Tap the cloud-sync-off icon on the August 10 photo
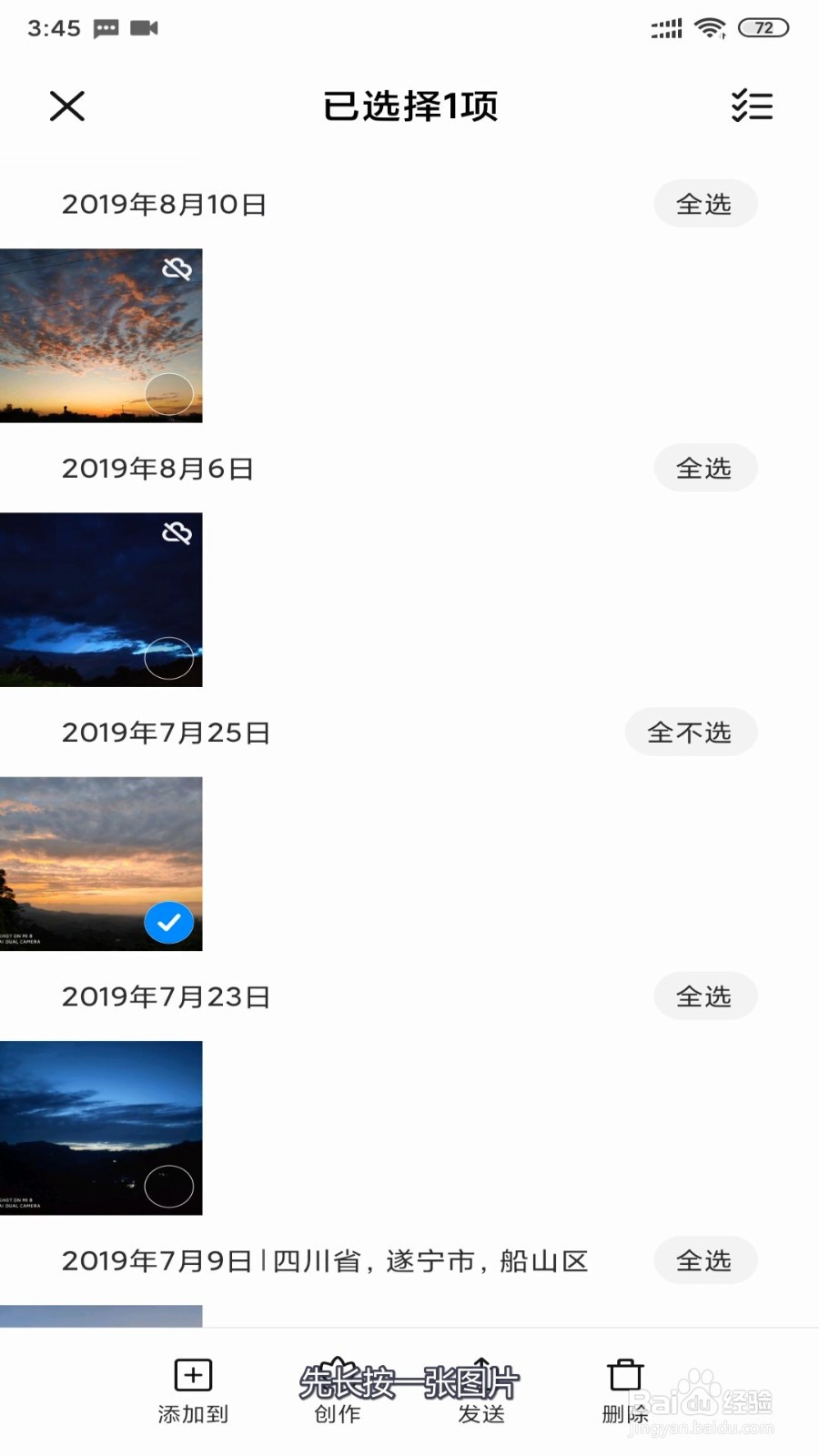Viewport: 819px width, 1456px height. click(178, 270)
